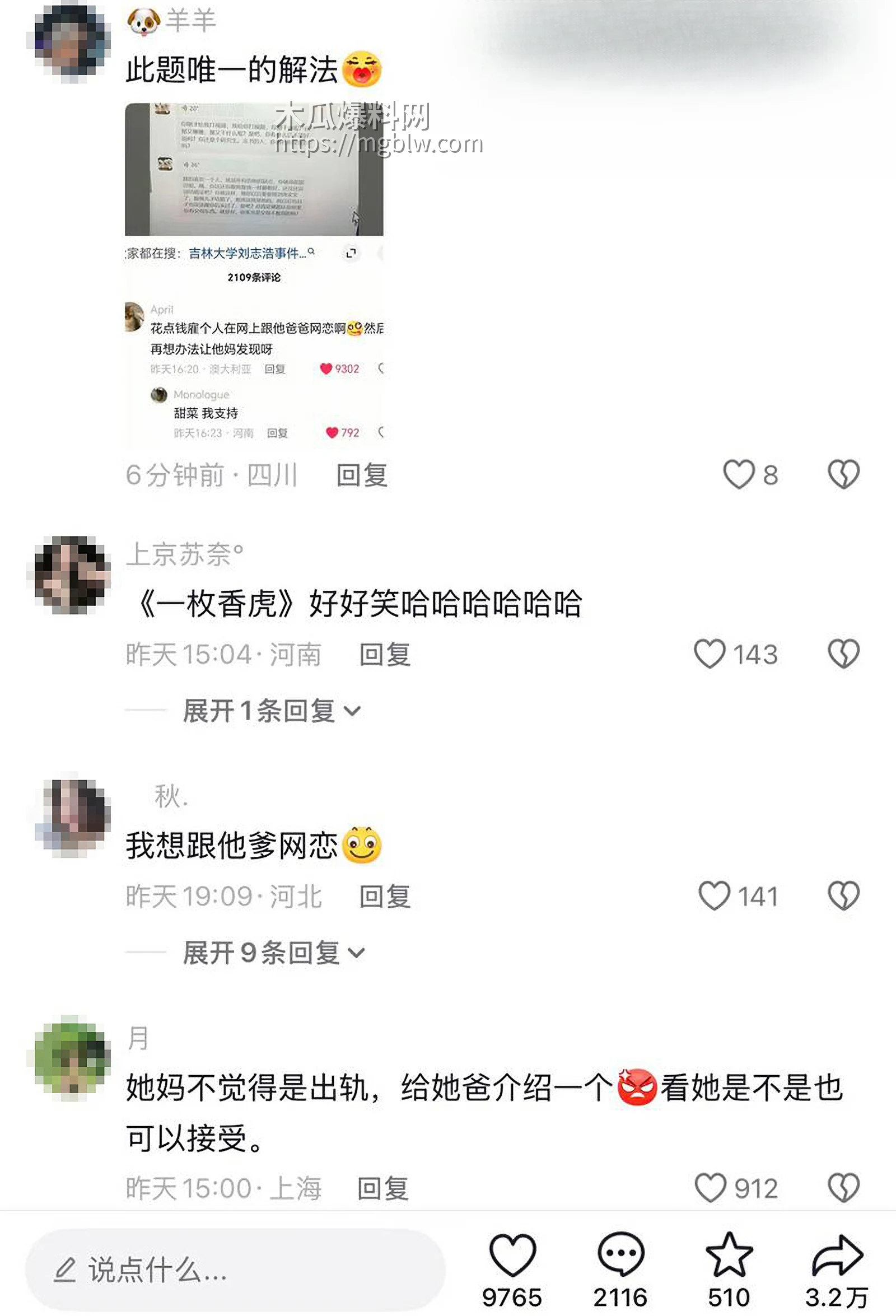This screenshot has width=896, height=1316.
Task: Open the big heart icon showing 9765 likes
Action: [x=511, y=1255]
